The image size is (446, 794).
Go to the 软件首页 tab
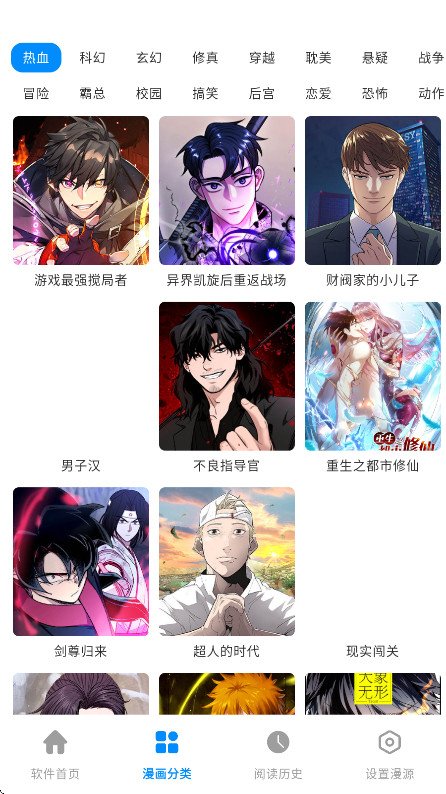[x=55, y=755]
